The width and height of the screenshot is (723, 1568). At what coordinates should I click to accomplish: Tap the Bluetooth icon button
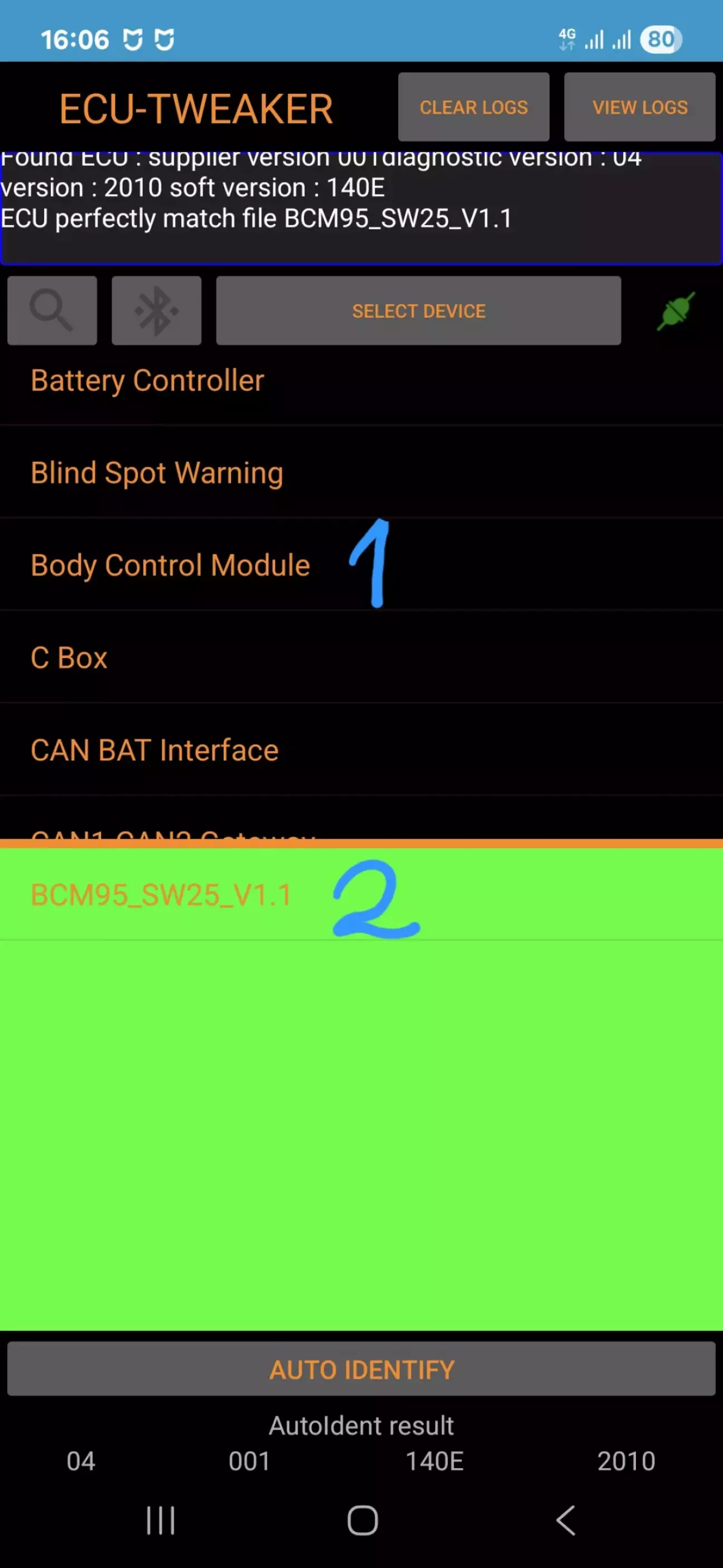pos(156,310)
